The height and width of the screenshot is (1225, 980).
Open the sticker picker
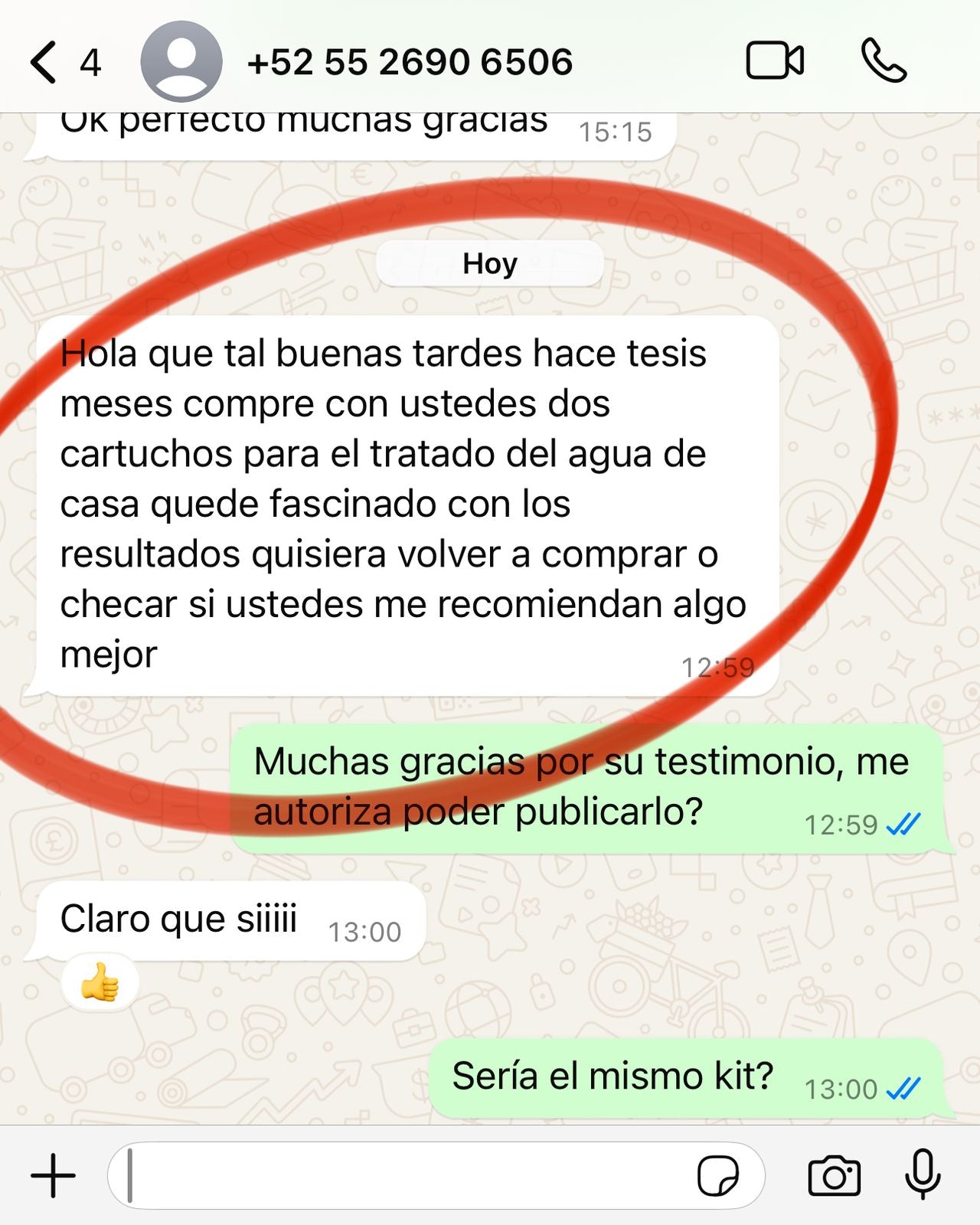pos(717,1175)
